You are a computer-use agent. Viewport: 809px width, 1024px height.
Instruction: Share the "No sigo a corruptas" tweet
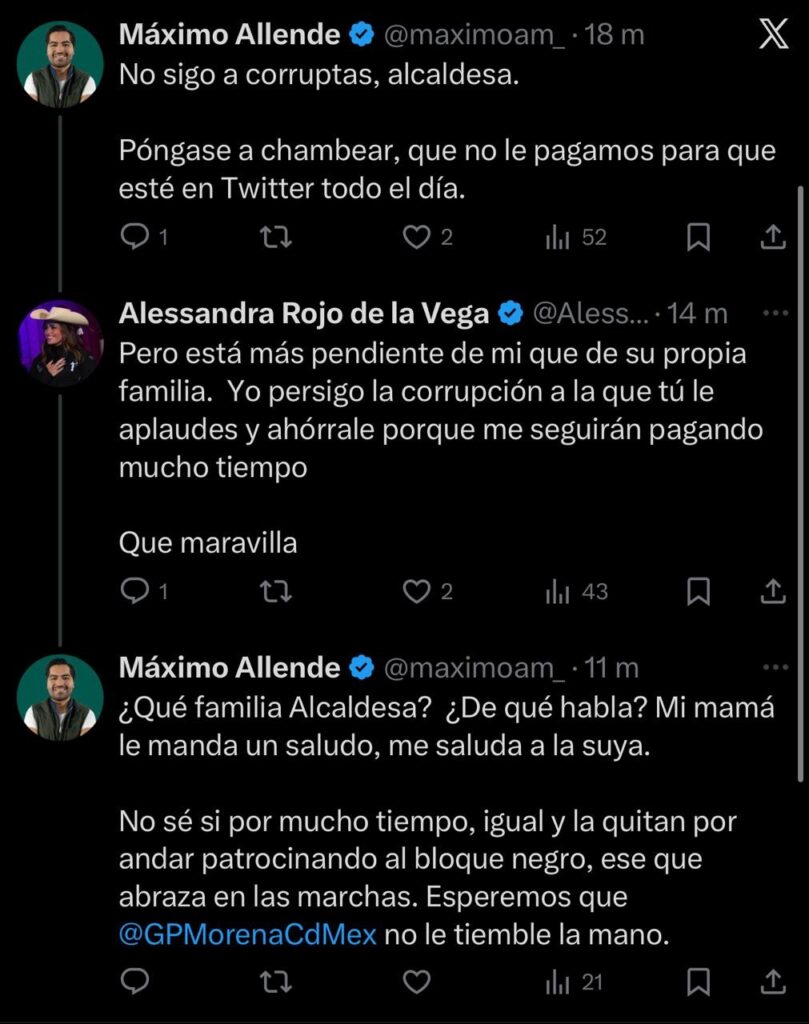(x=772, y=237)
